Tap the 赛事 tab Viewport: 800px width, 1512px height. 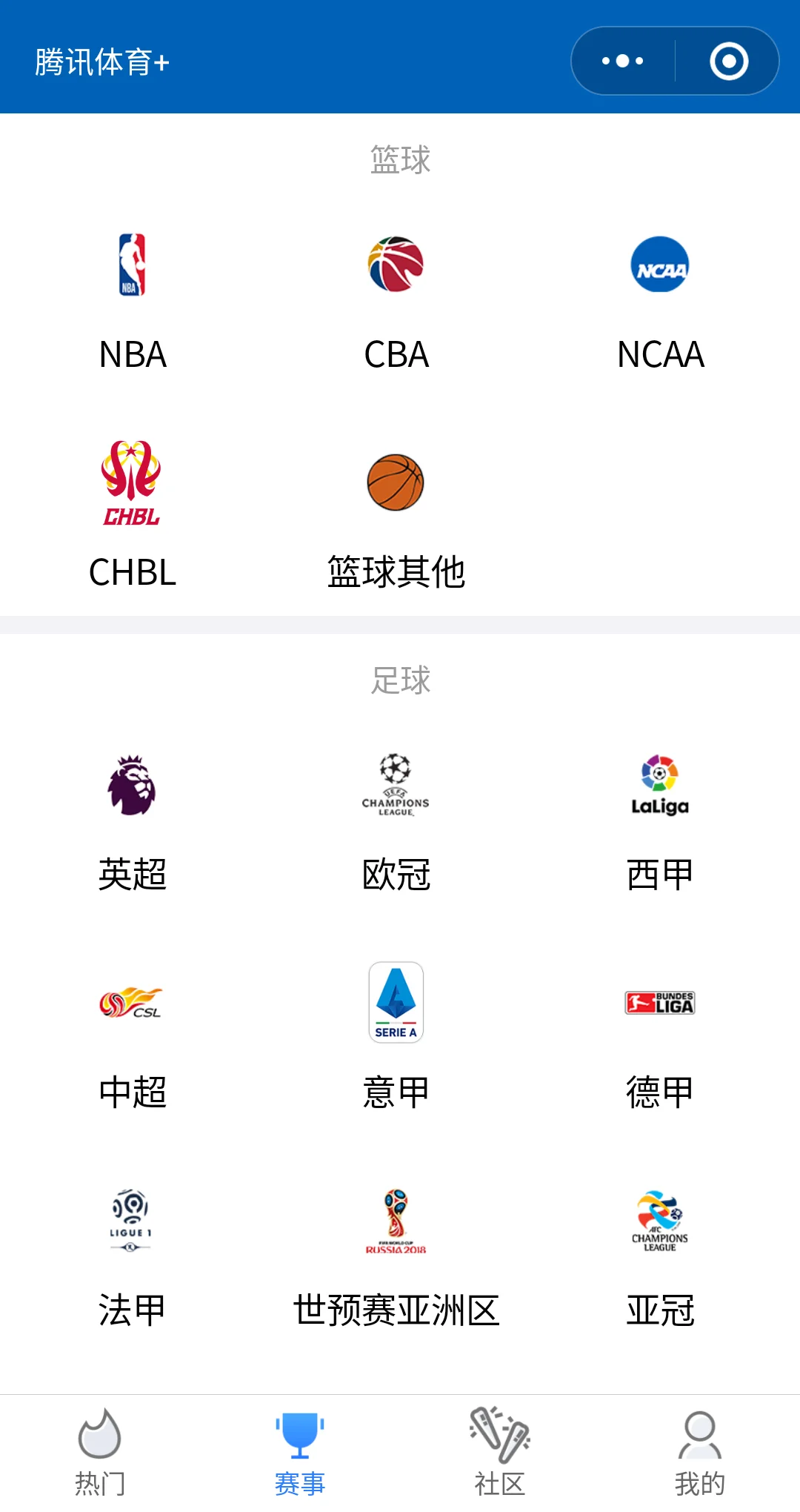(x=300, y=1453)
